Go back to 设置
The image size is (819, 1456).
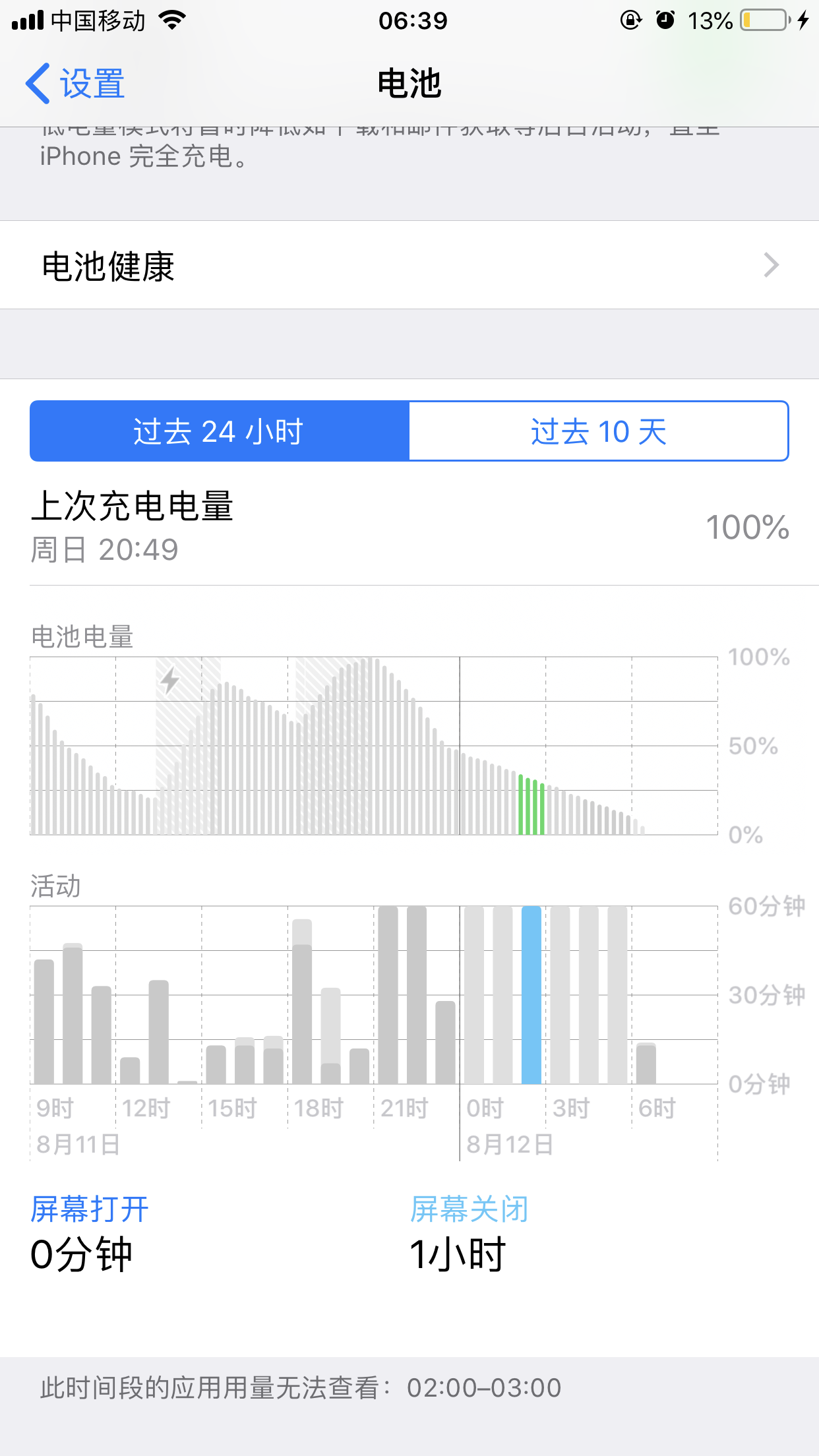tap(76, 84)
